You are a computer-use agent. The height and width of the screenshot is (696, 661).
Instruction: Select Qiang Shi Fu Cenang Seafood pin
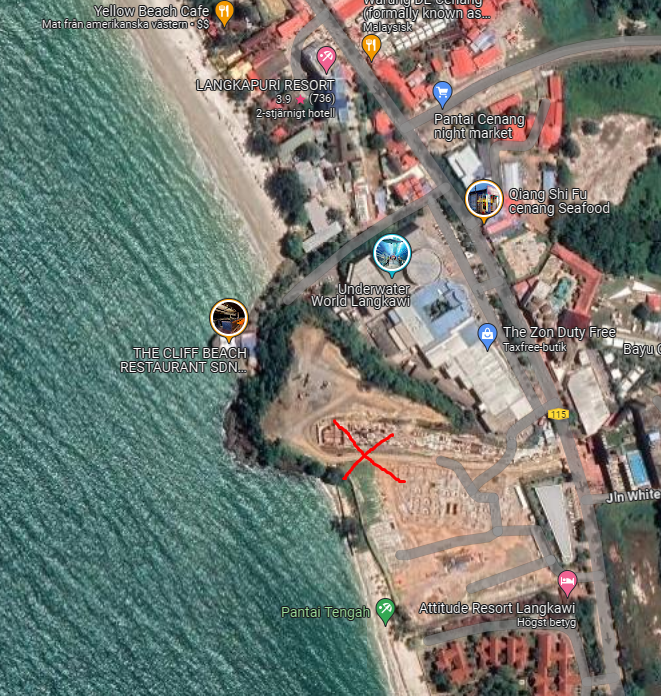(x=484, y=199)
